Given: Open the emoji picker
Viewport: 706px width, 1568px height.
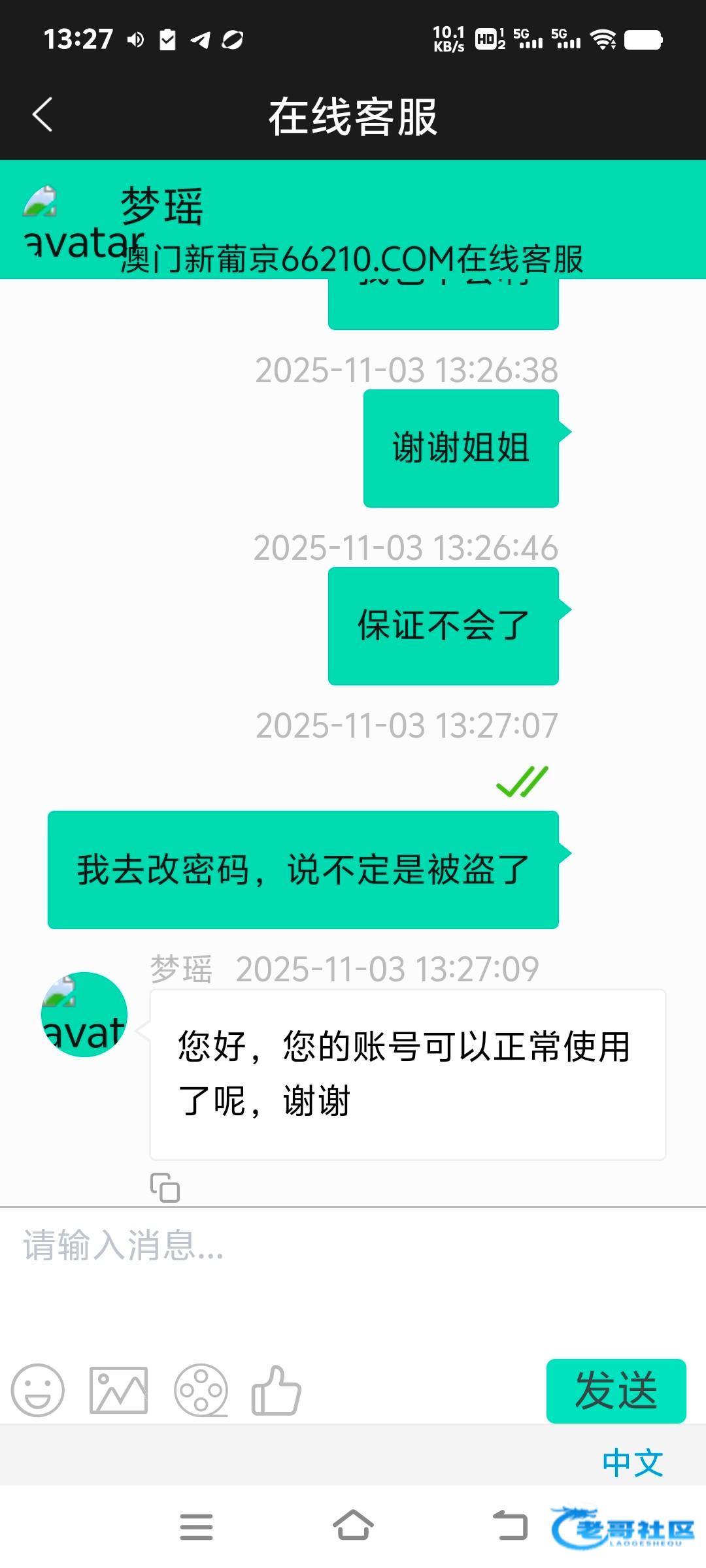Looking at the screenshot, I should 38,1390.
